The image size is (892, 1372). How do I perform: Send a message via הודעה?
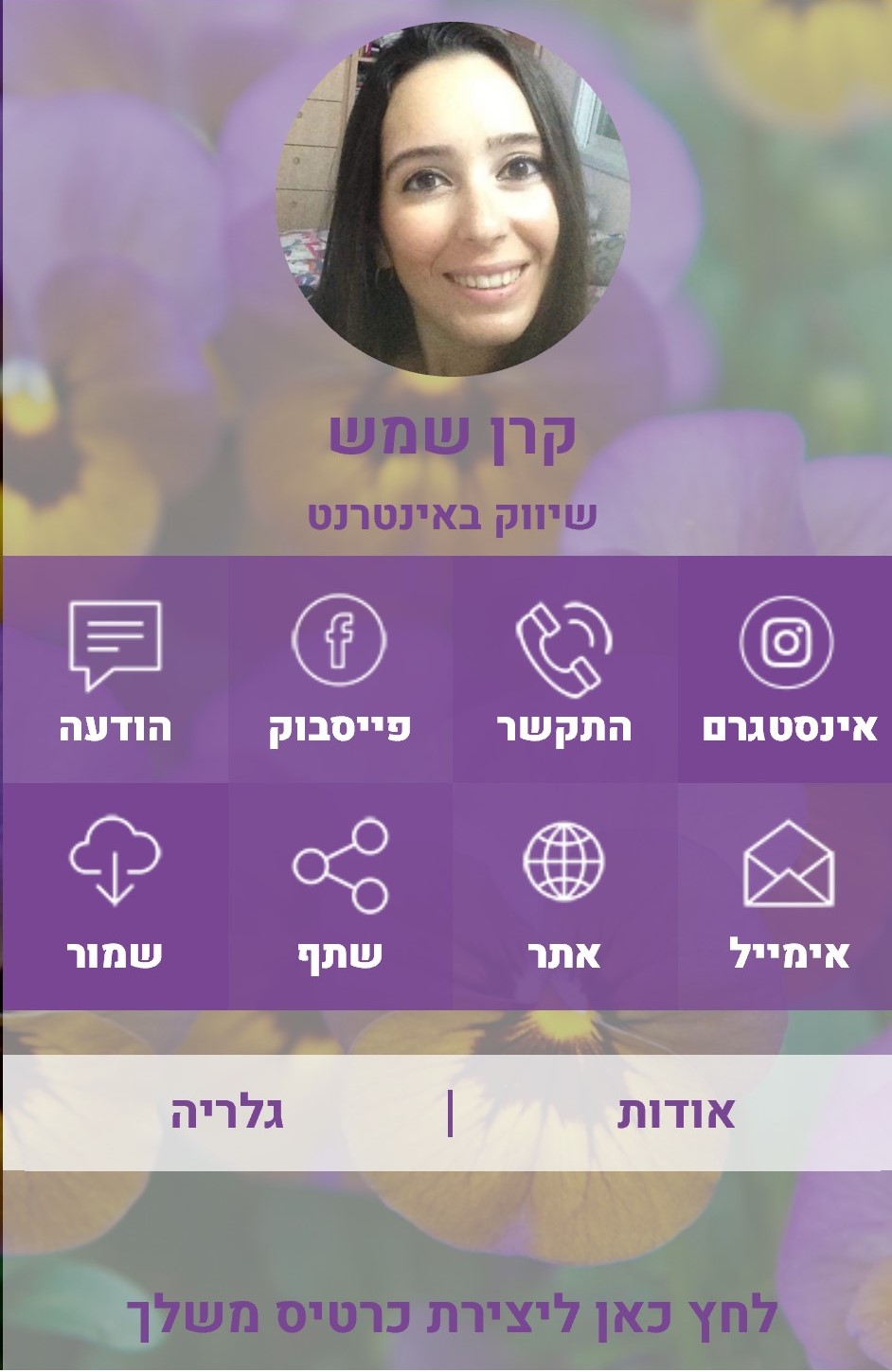click(x=115, y=670)
